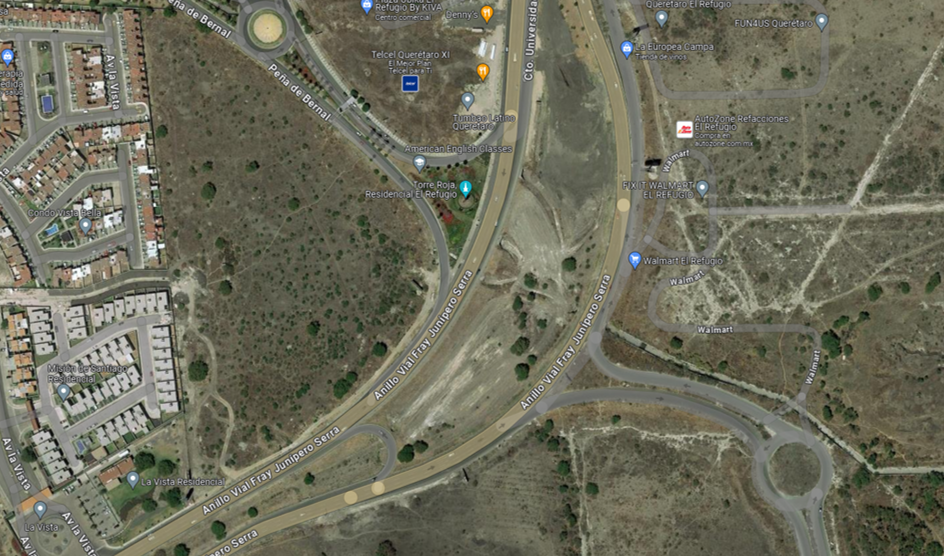Open the Condo Vista Bella pin
The width and height of the screenshot is (944, 556).
tap(85, 225)
